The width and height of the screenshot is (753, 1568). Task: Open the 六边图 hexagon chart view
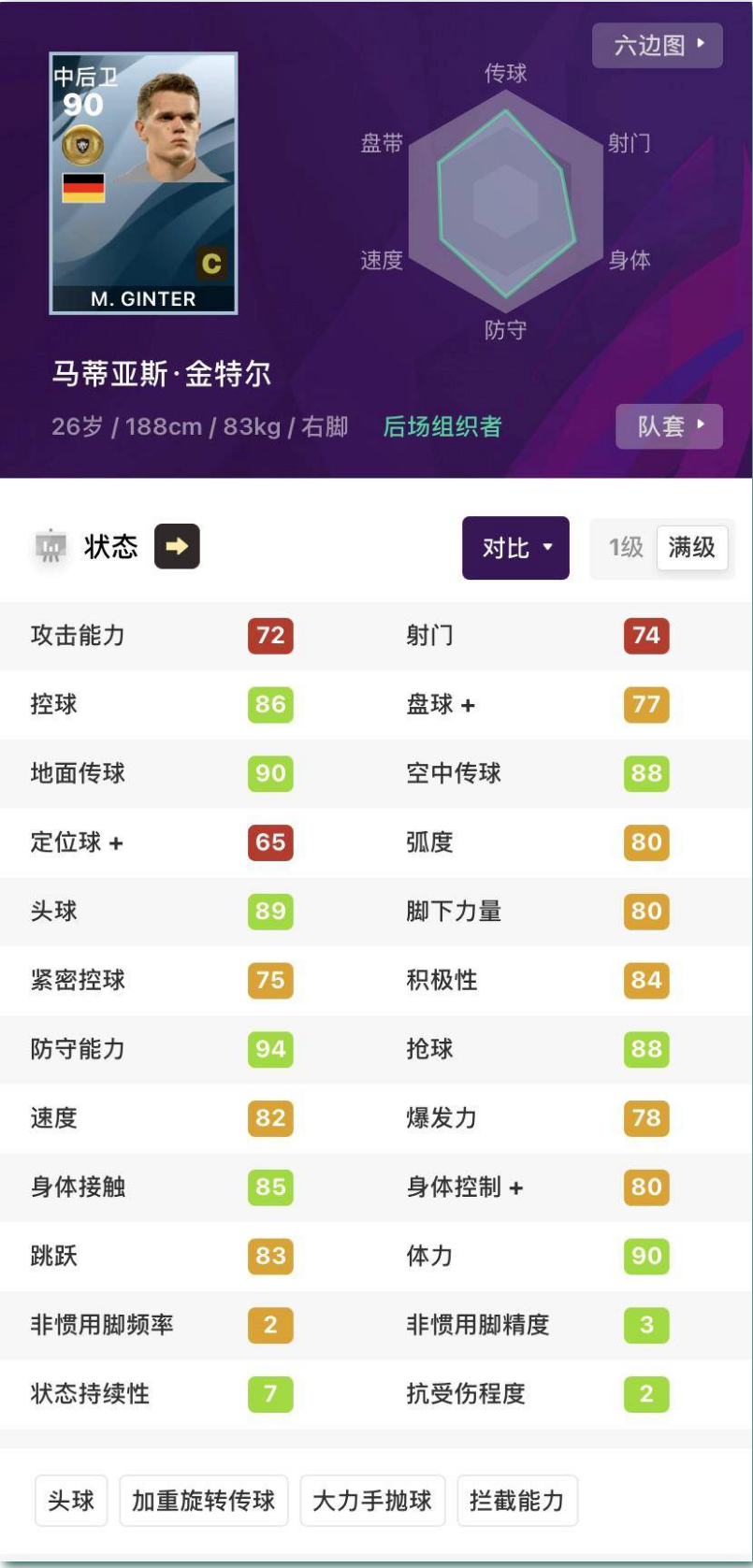[657, 45]
